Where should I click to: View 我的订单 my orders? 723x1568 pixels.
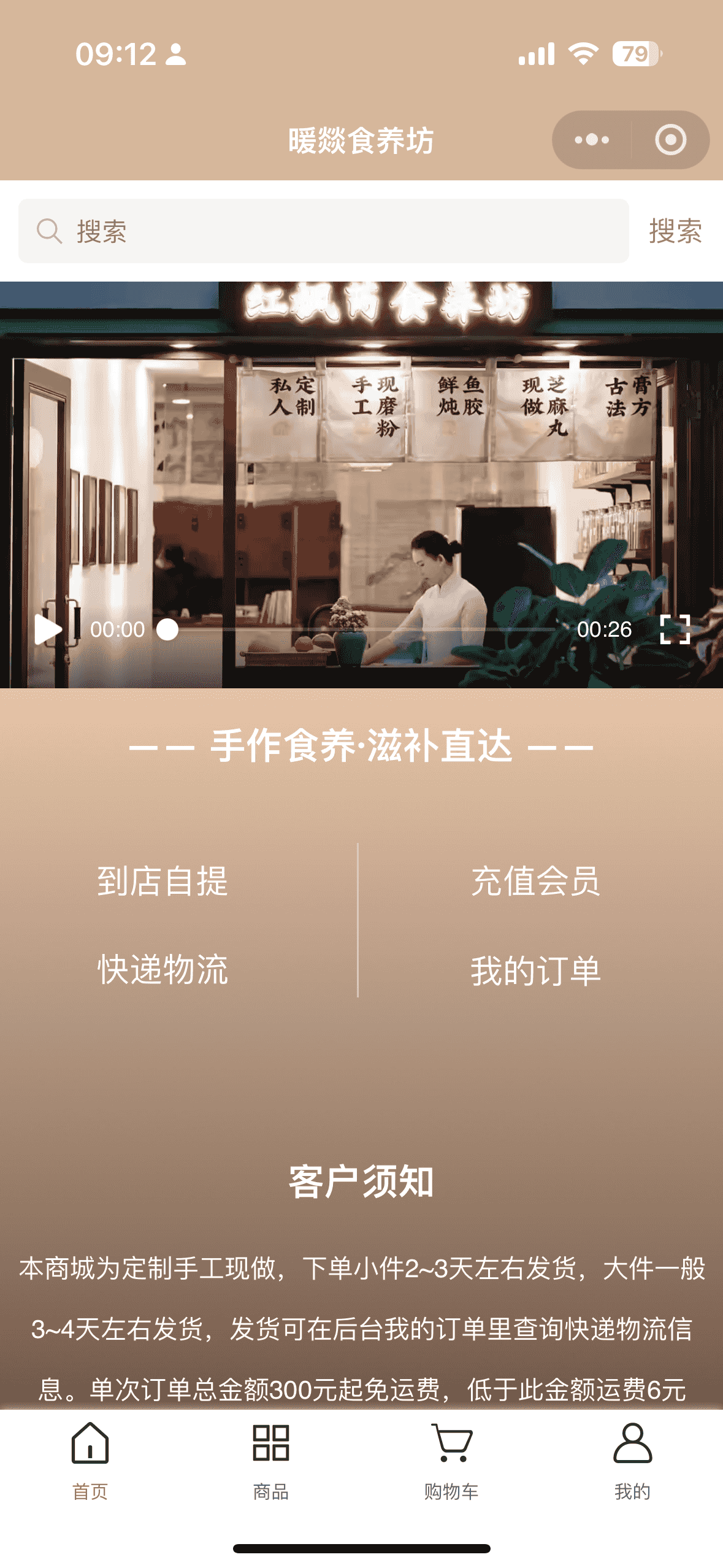point(535,970)
